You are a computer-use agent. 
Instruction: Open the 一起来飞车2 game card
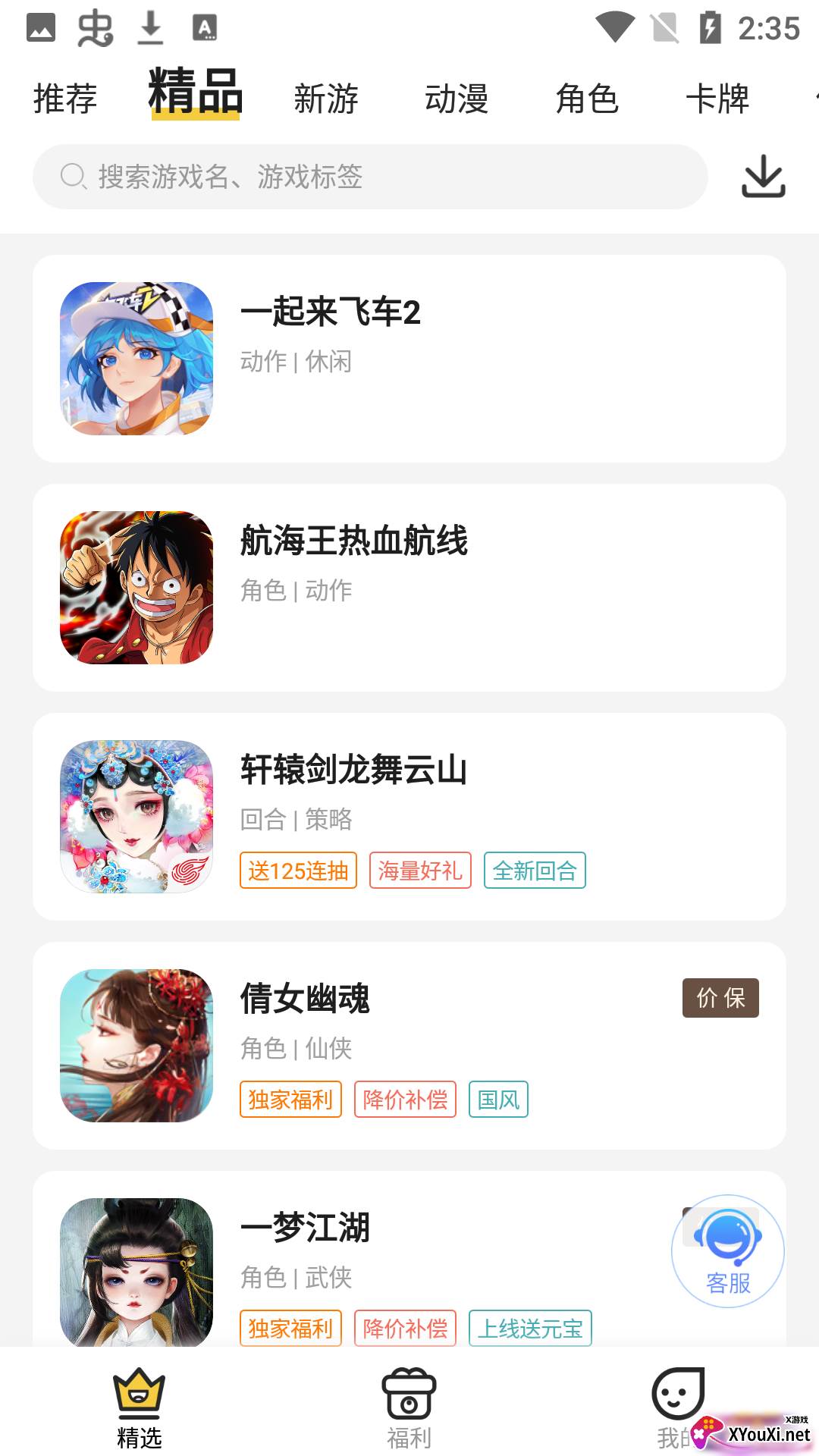pyautogui.click(x=409, y=359)
